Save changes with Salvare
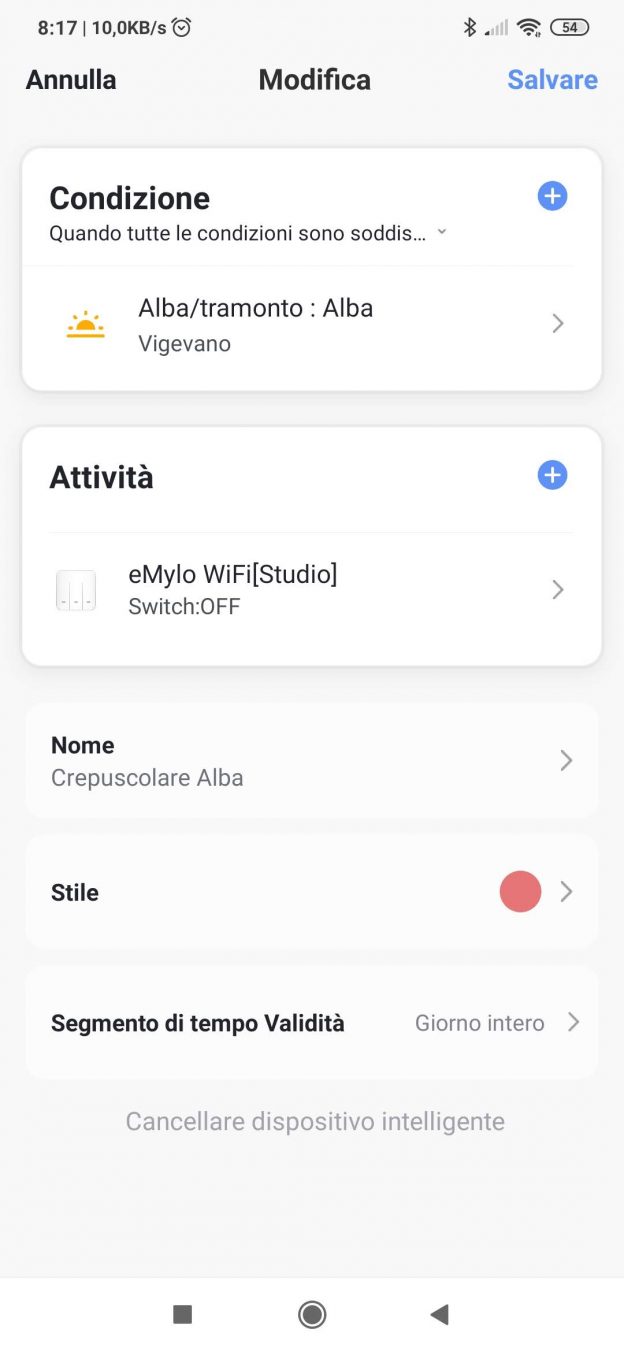 [552, 80]
